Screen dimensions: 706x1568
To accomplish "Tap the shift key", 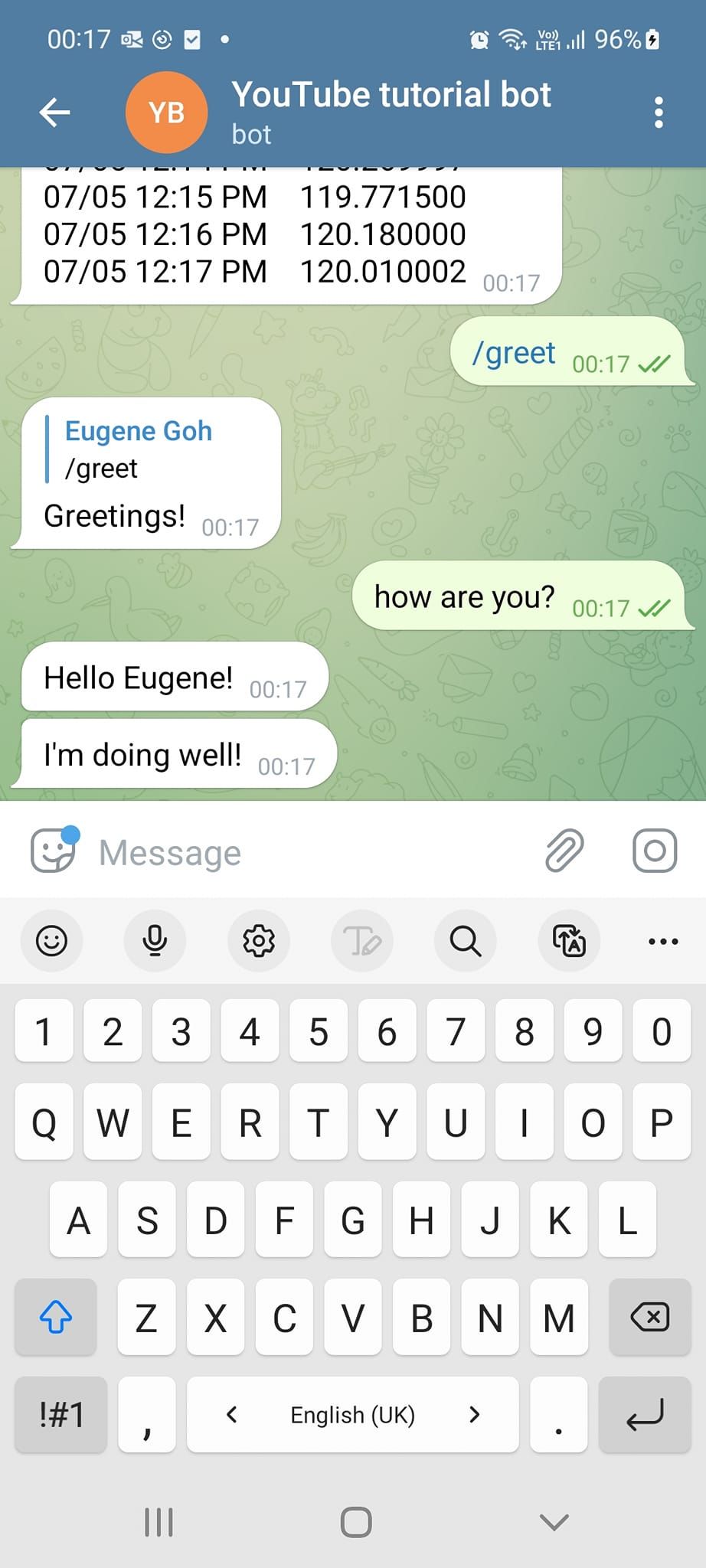I will tap(56, 1317).
